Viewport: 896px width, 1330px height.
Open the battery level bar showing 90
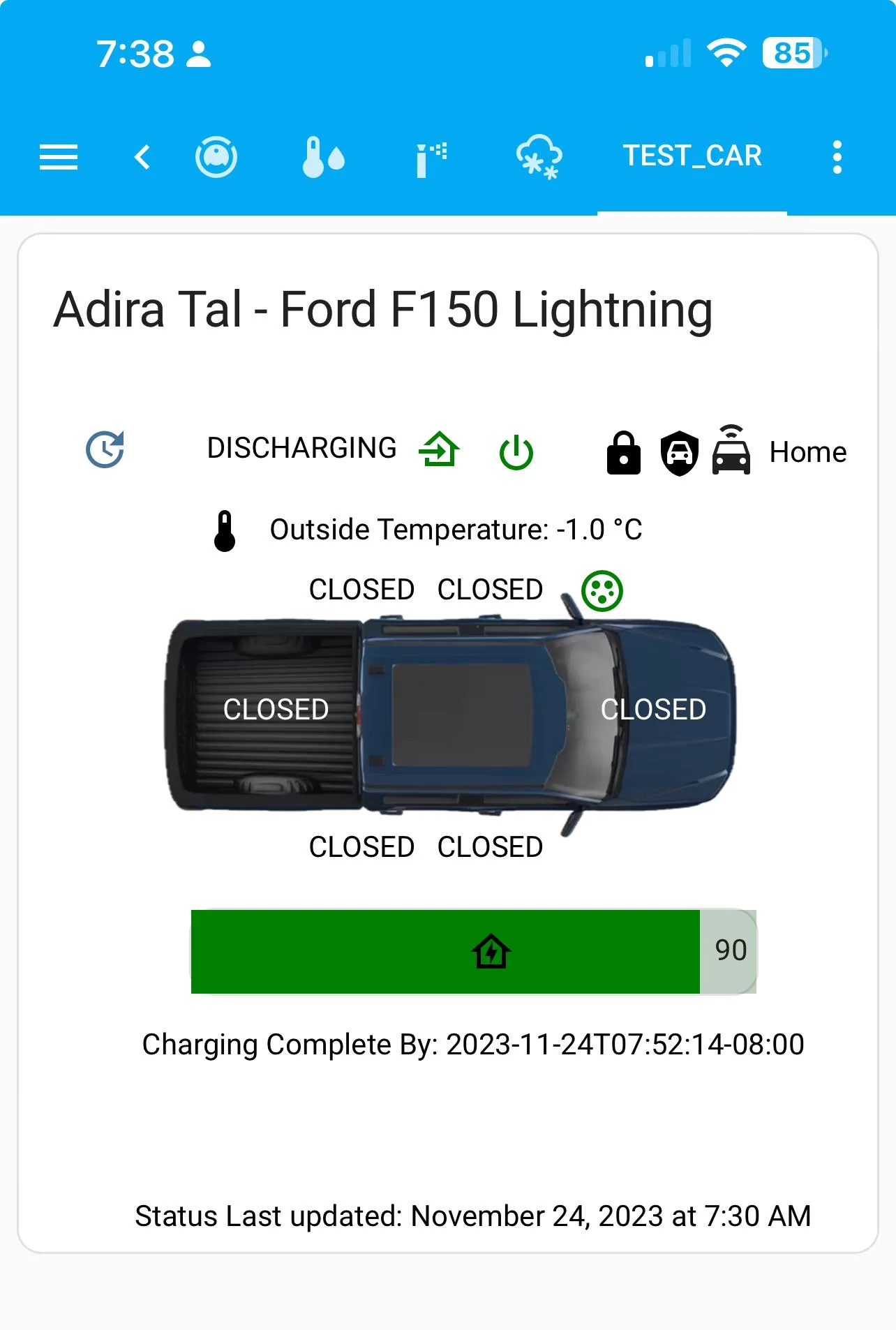pyautogui.click(x=473, y=951)
